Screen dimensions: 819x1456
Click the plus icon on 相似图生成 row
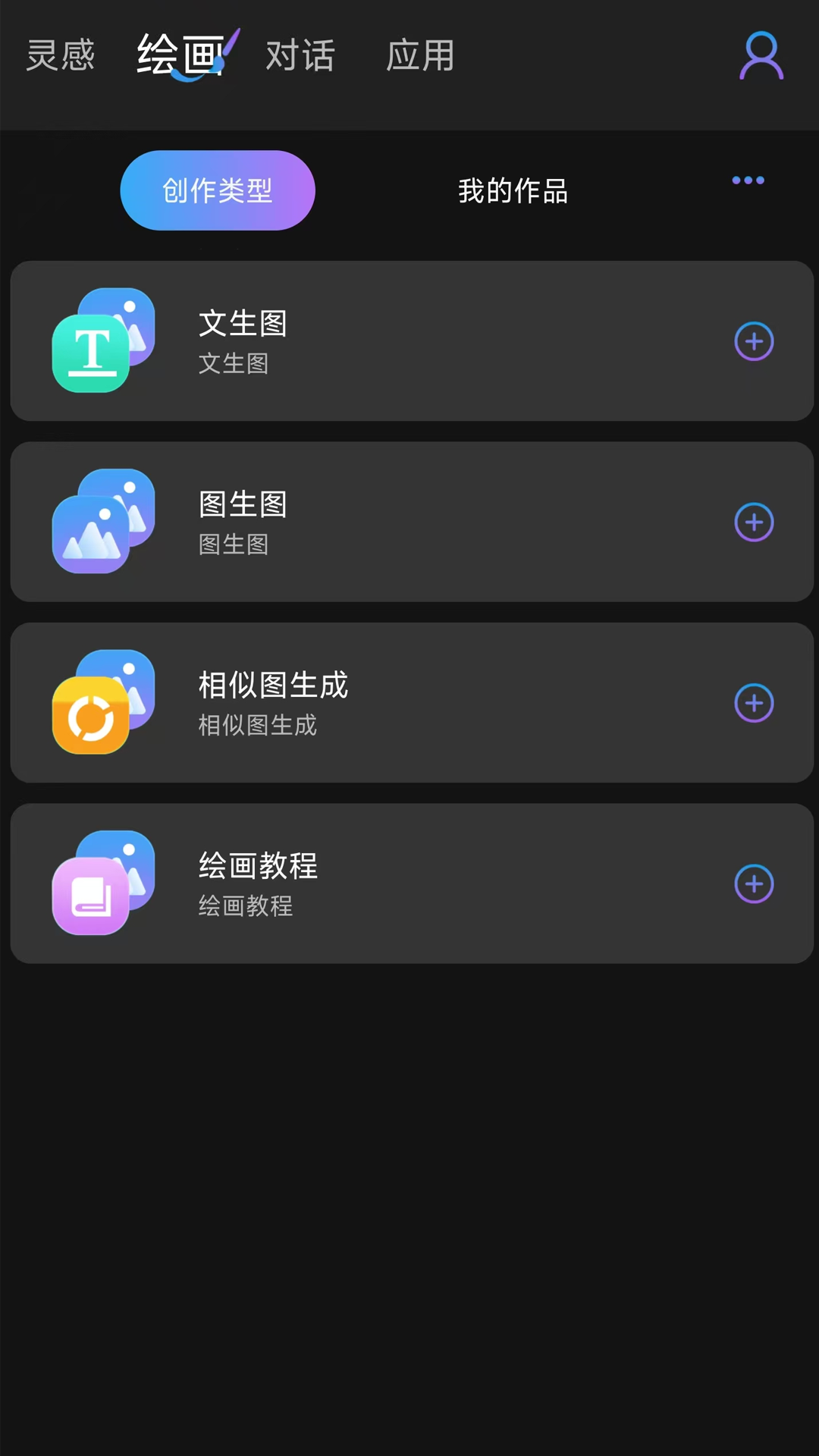click(754, 703)
